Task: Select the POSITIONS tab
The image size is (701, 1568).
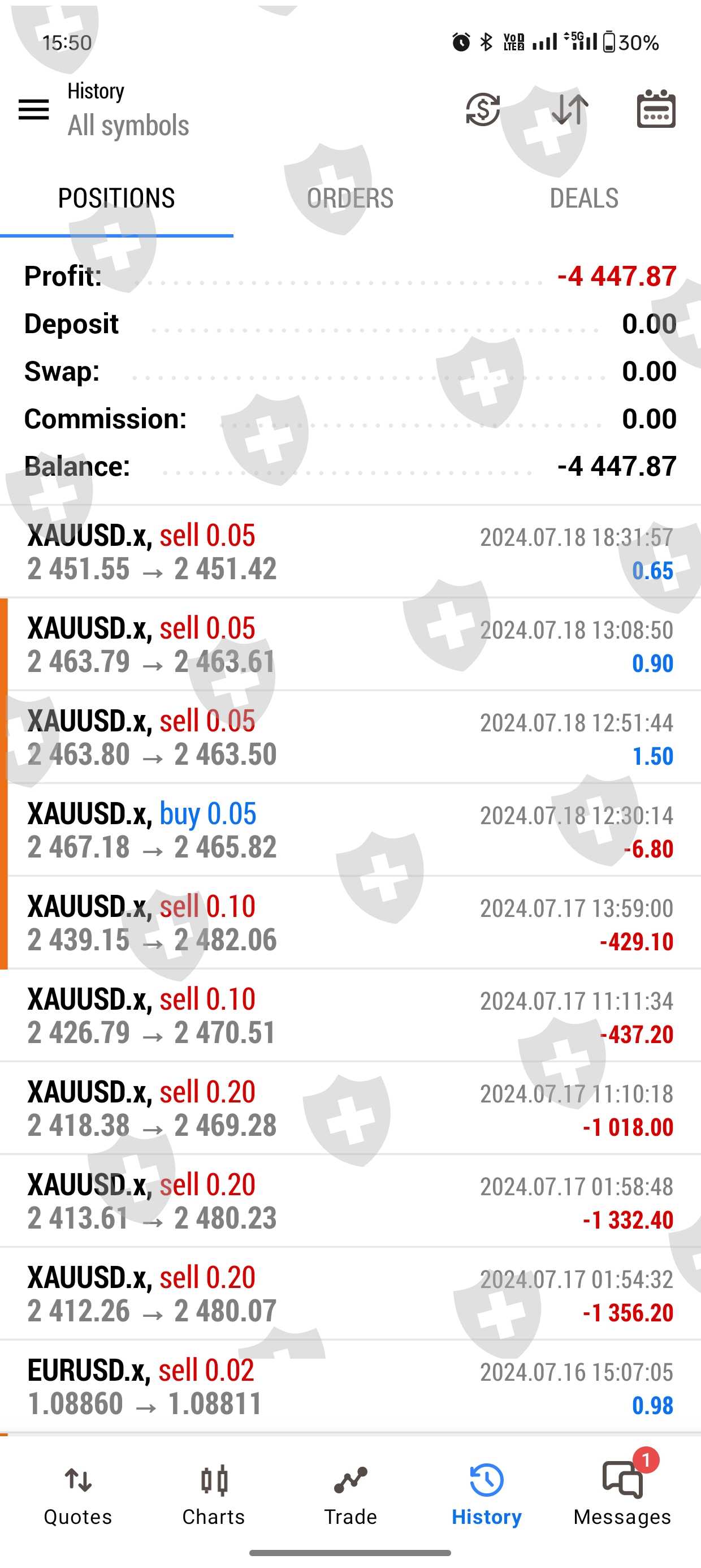Action: 116,199
